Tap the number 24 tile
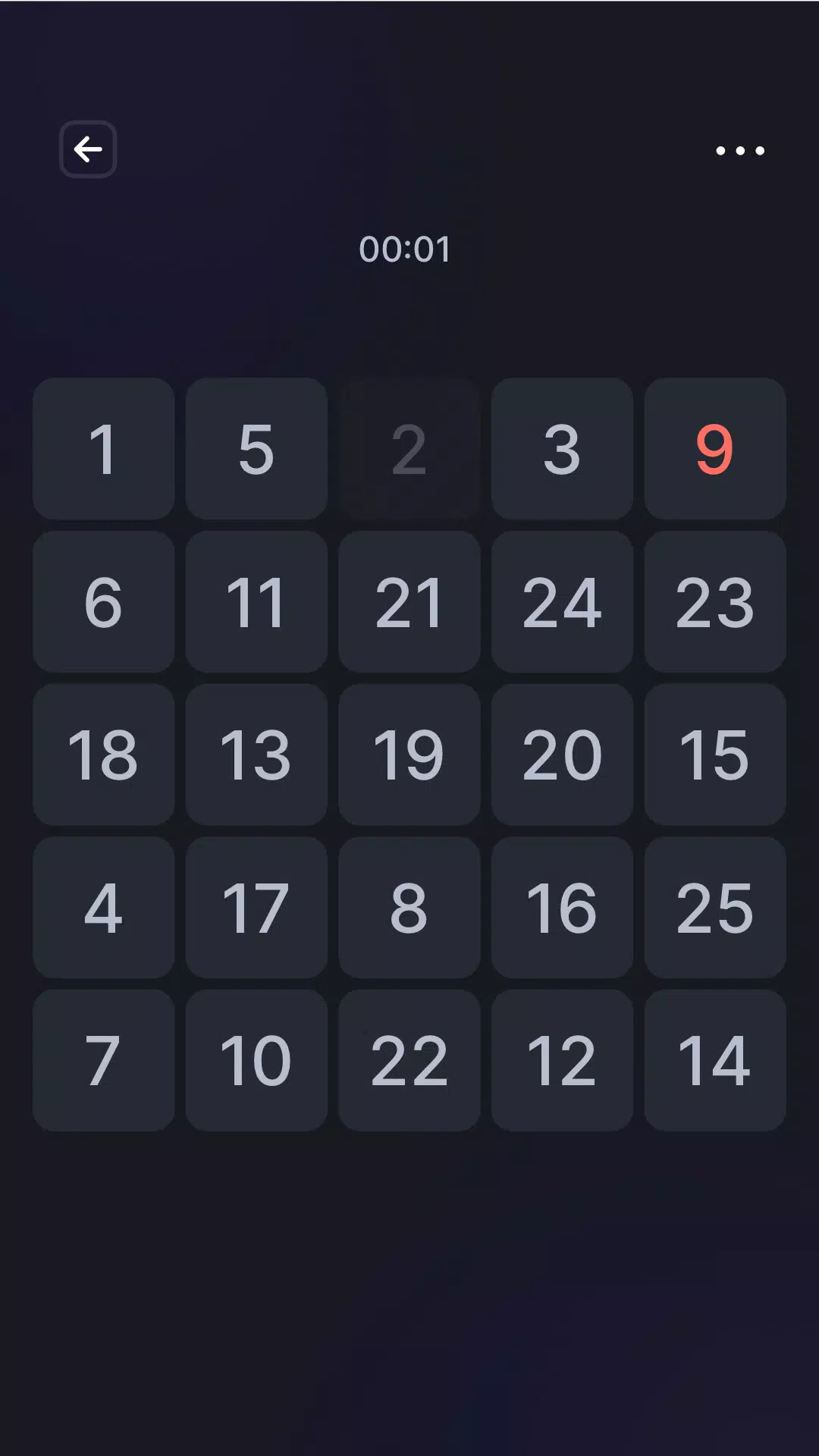Viewport: 819px width, 1456px height. point(562,602)
